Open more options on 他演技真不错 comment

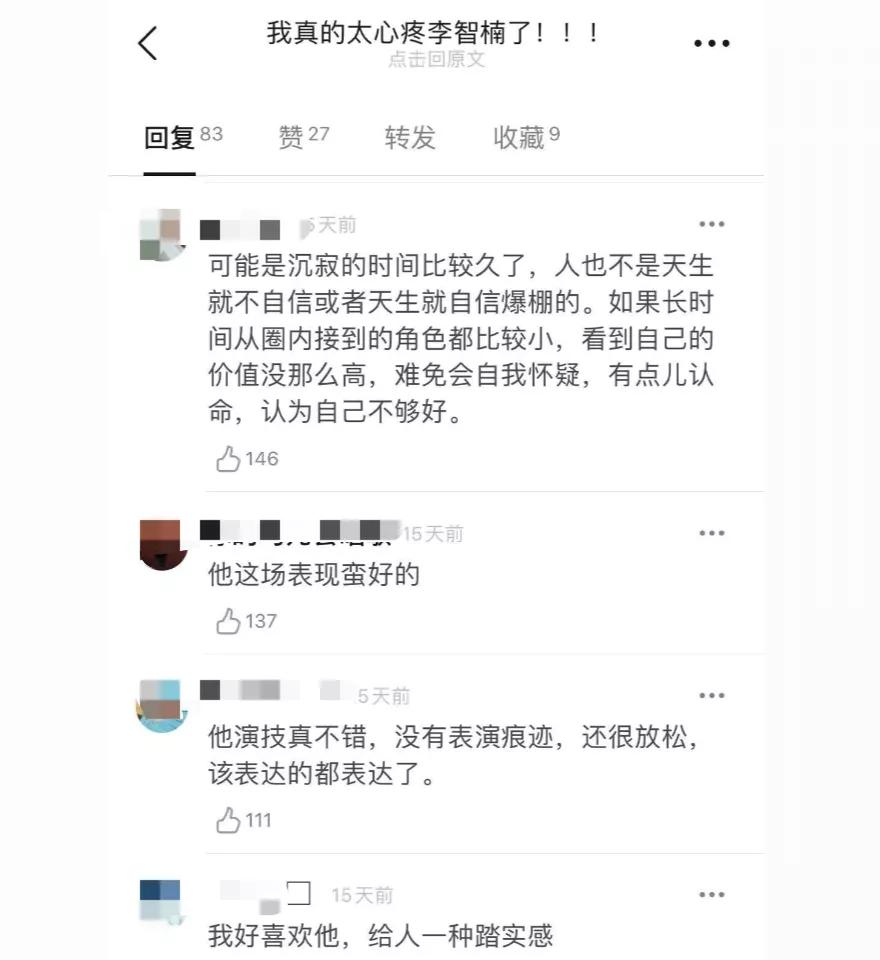pos(711,695)
